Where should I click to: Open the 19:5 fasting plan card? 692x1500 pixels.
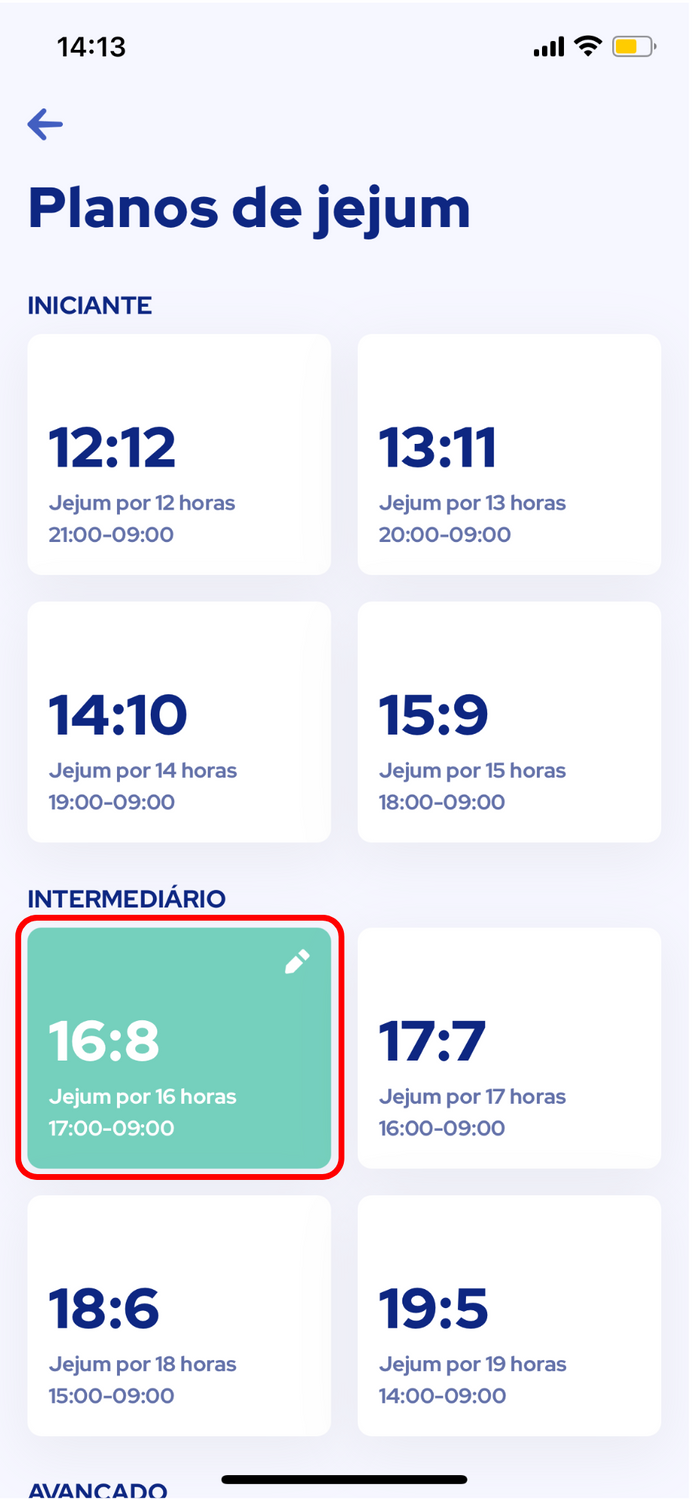pos(509,1316)
